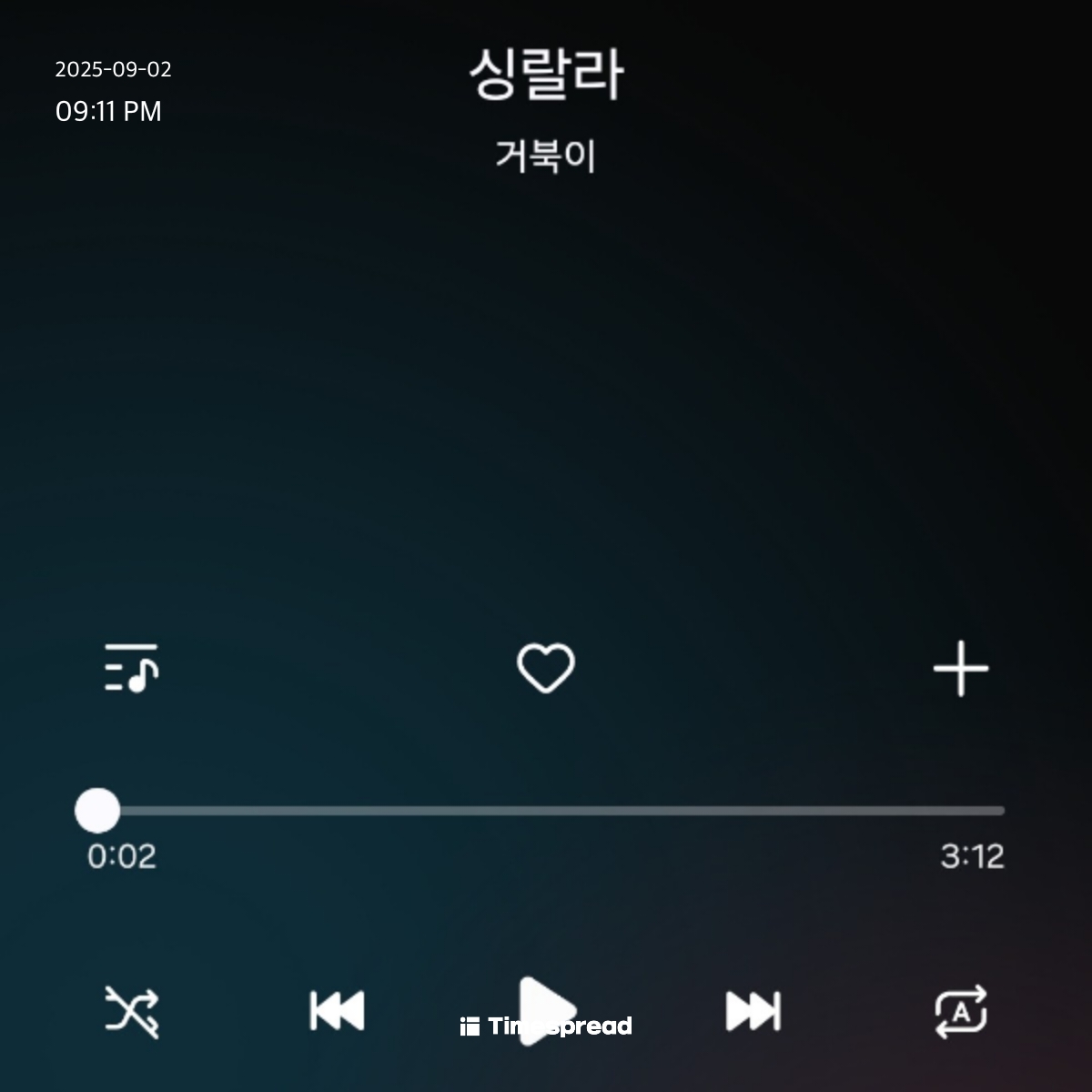Open the current playlist queue

(x=132, y=668)
